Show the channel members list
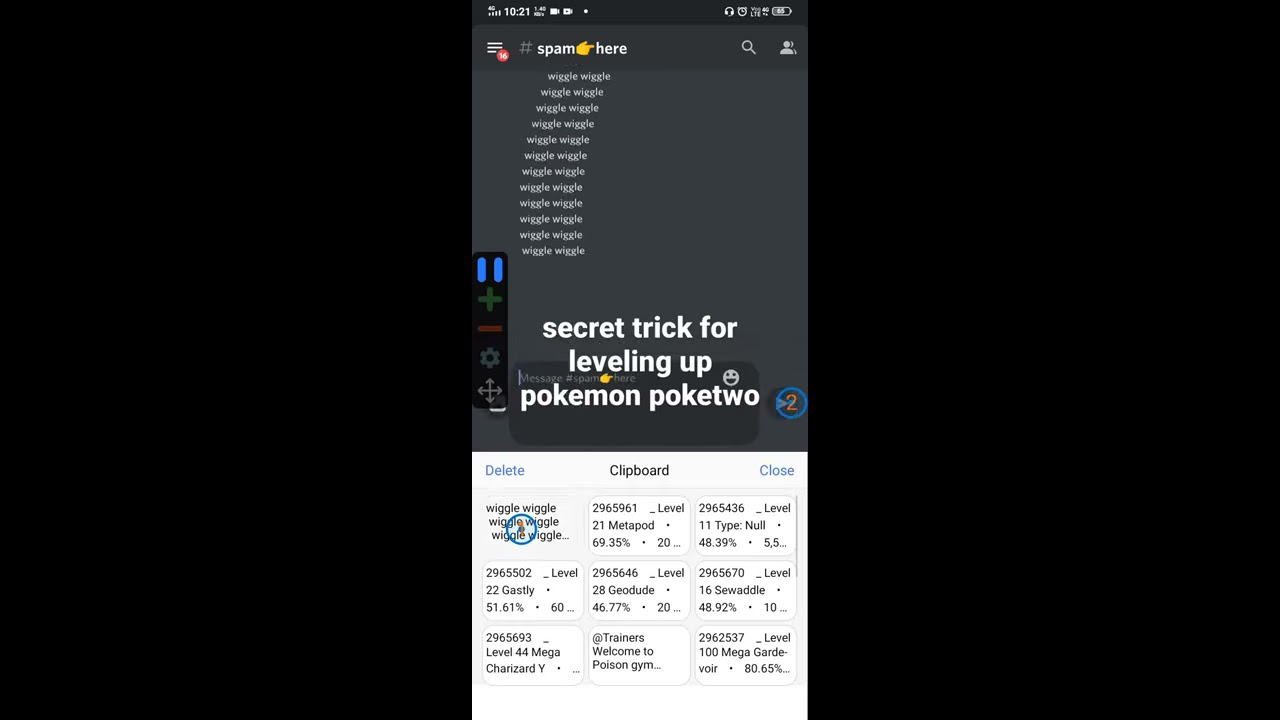Image resolution: width=1280 pixels, height=720 pixels. pos(788,47)
